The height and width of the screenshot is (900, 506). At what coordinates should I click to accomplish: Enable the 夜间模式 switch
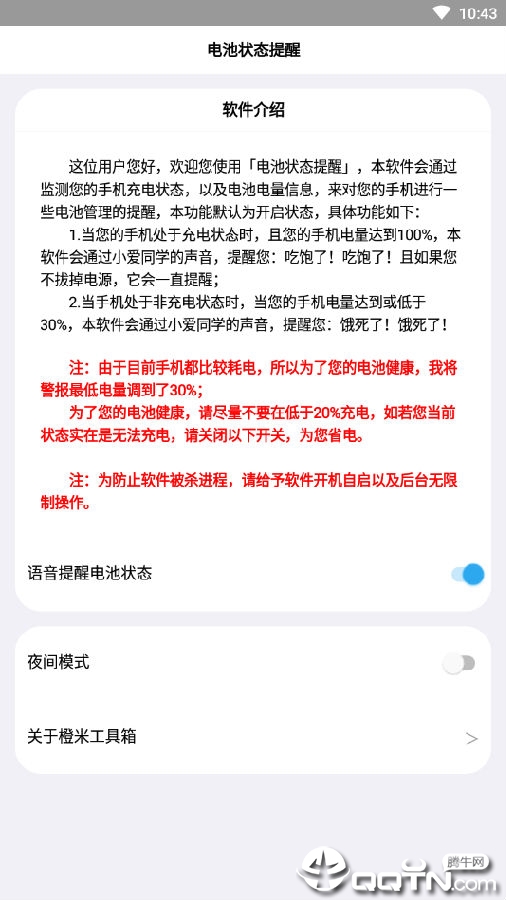459,664
